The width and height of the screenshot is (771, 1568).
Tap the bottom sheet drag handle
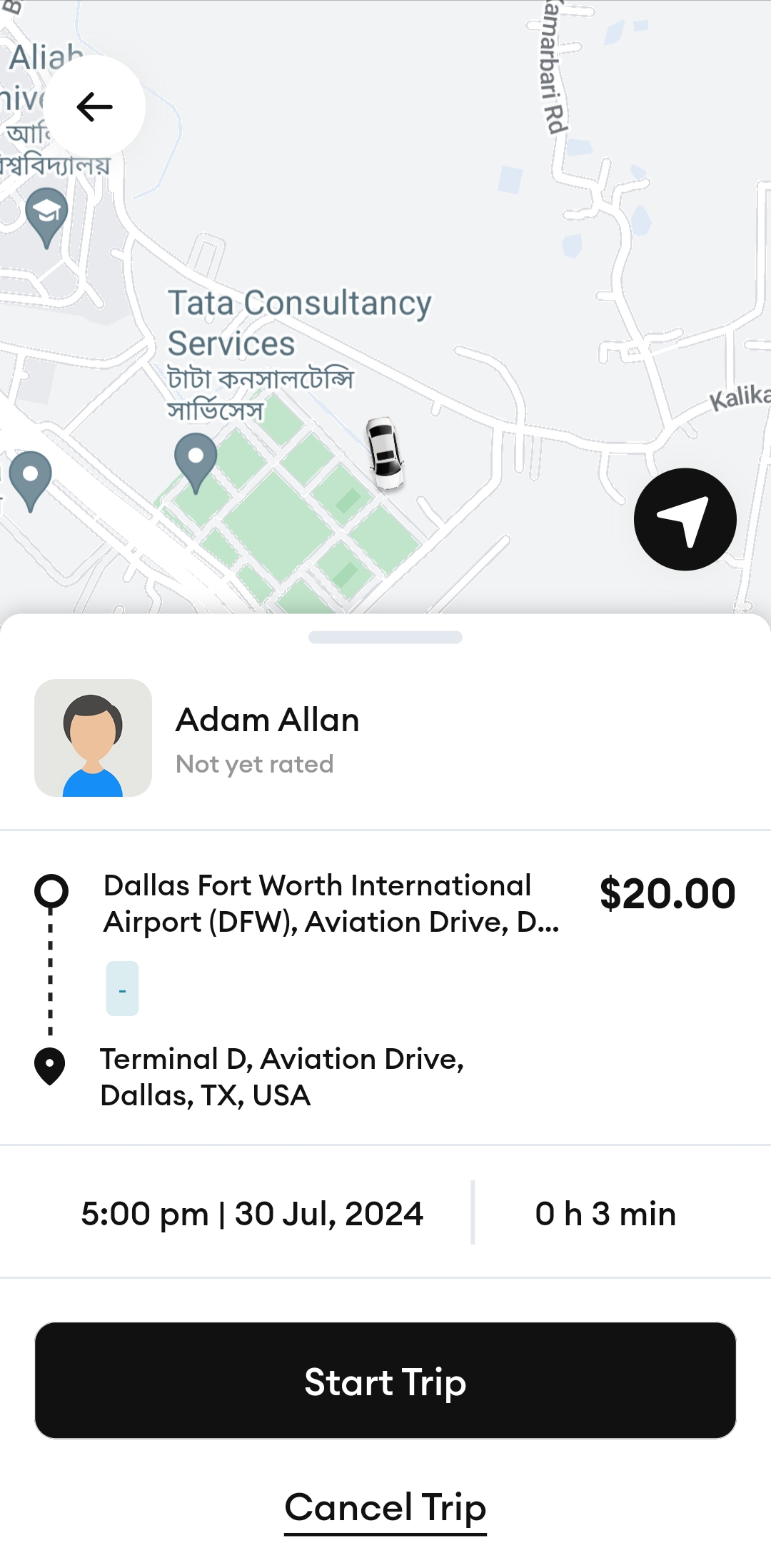385,637
